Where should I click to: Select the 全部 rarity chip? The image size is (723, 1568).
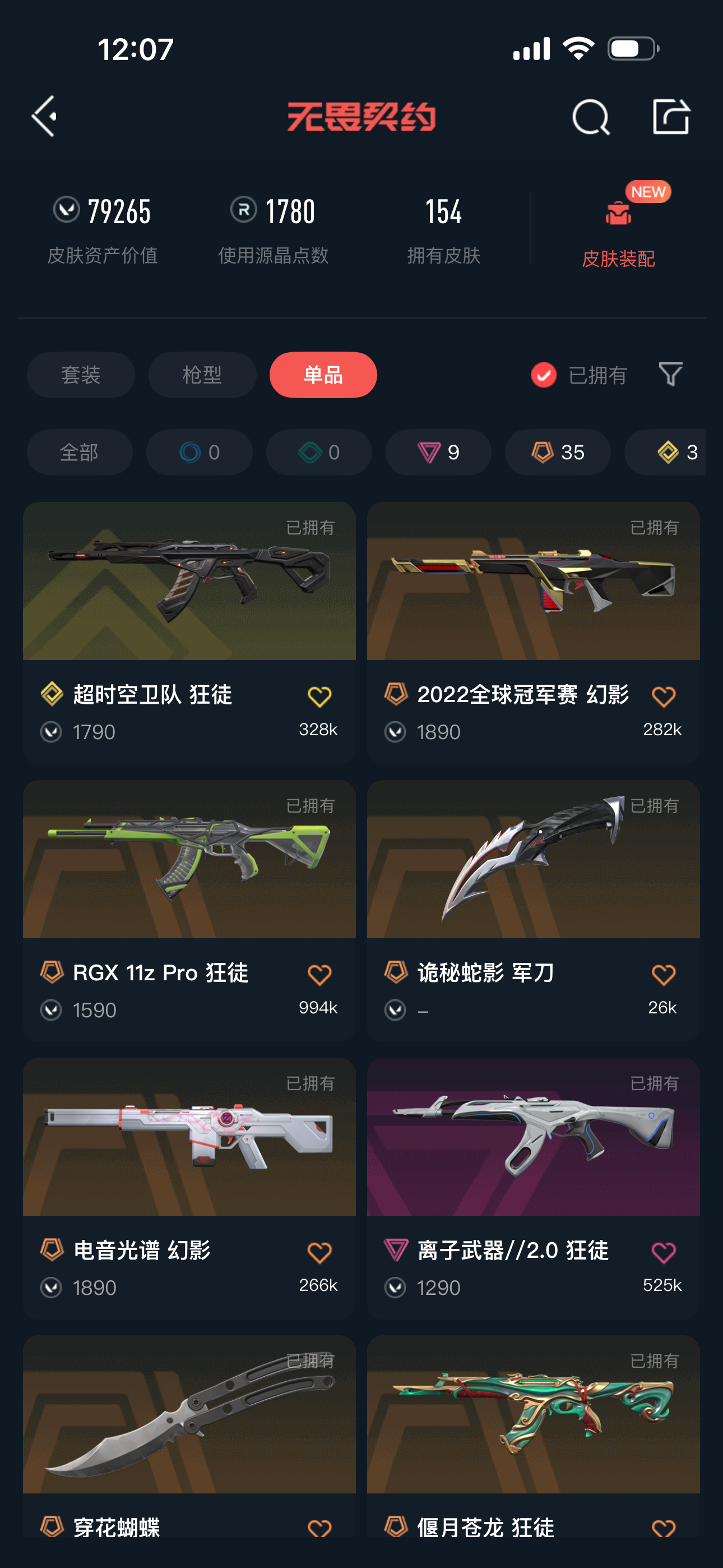click(80, 452)
